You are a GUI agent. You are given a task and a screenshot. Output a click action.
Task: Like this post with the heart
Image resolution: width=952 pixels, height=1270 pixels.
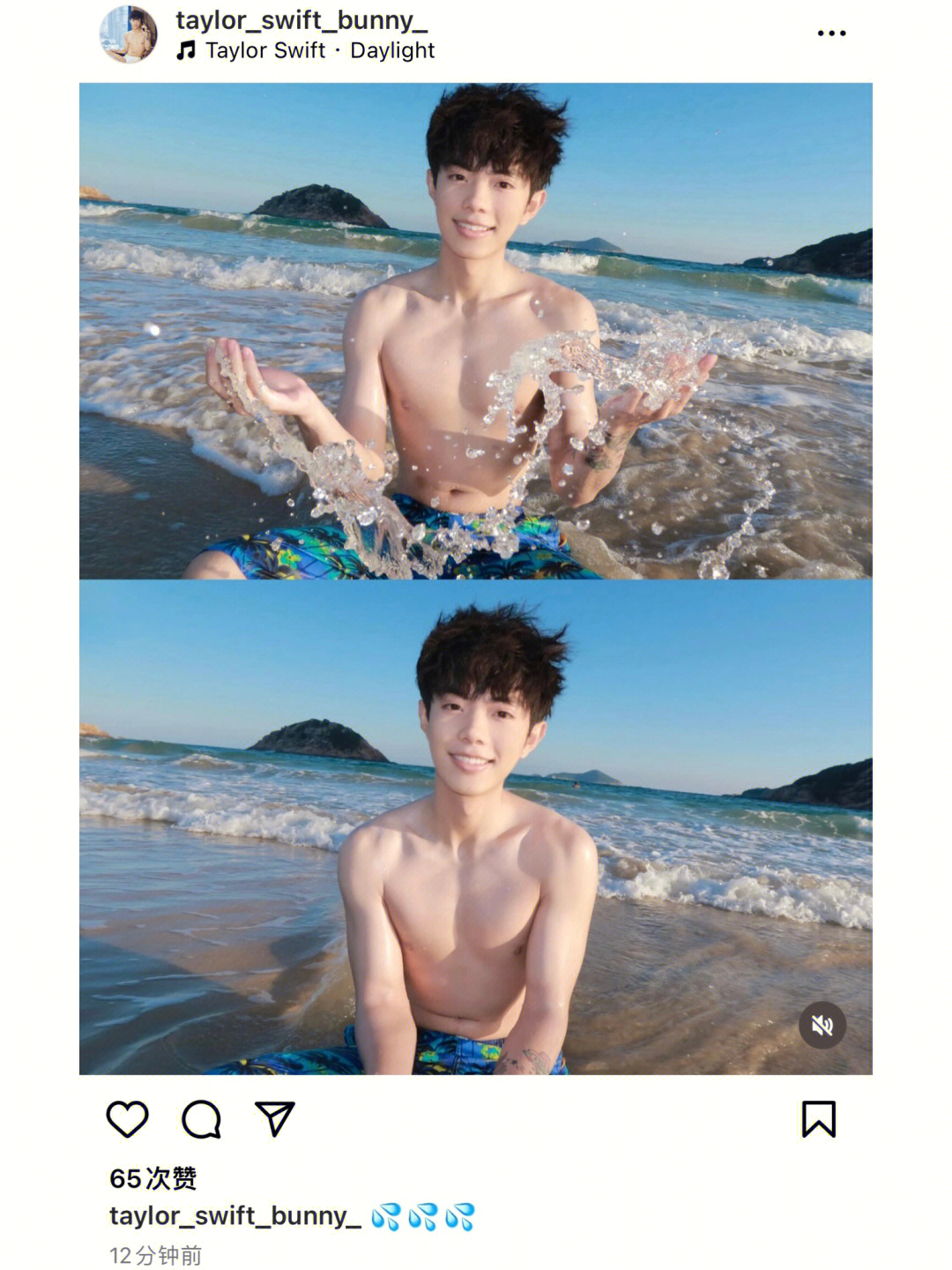(x=128, y=1119)
